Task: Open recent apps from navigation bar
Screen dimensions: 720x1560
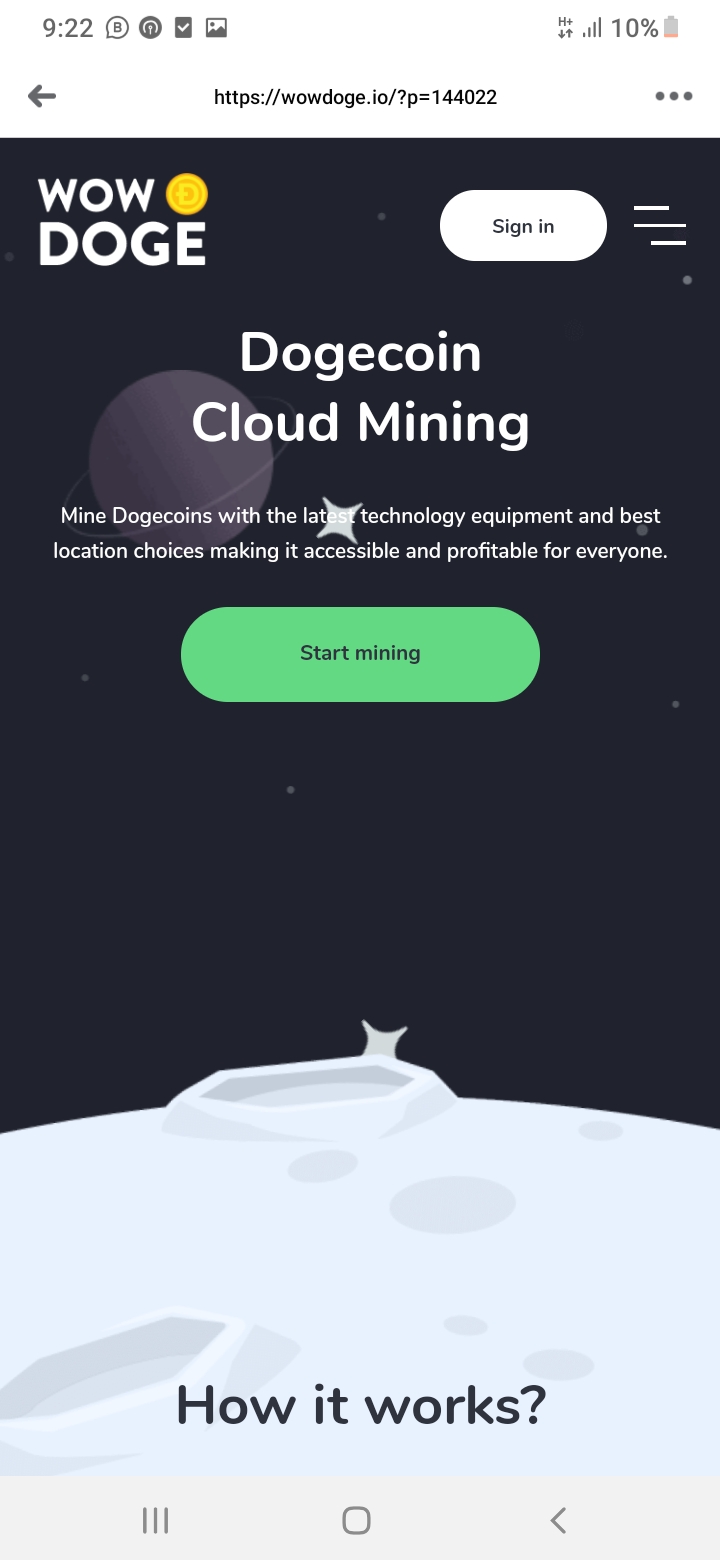Action: pos(155,1521)
